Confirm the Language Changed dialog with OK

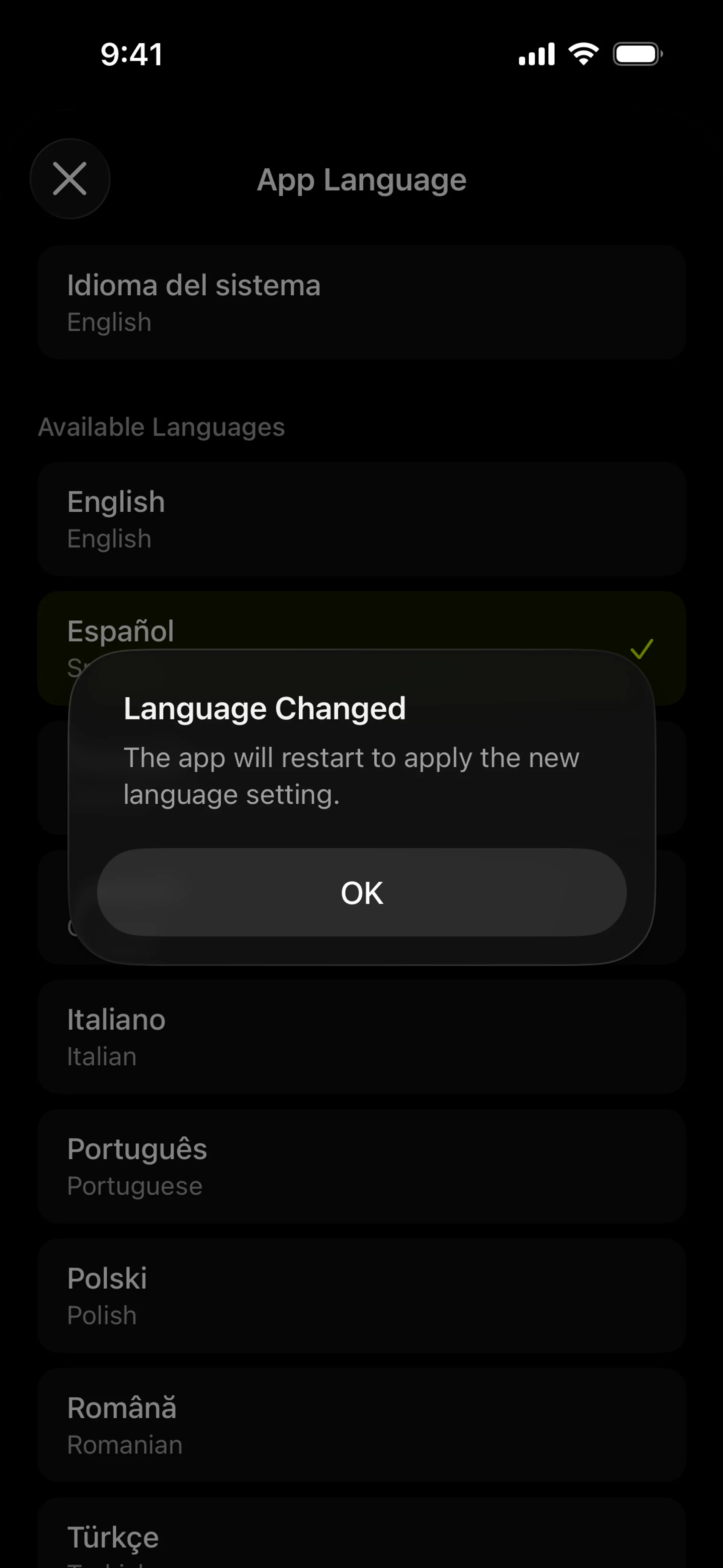(x=361, y=893)
